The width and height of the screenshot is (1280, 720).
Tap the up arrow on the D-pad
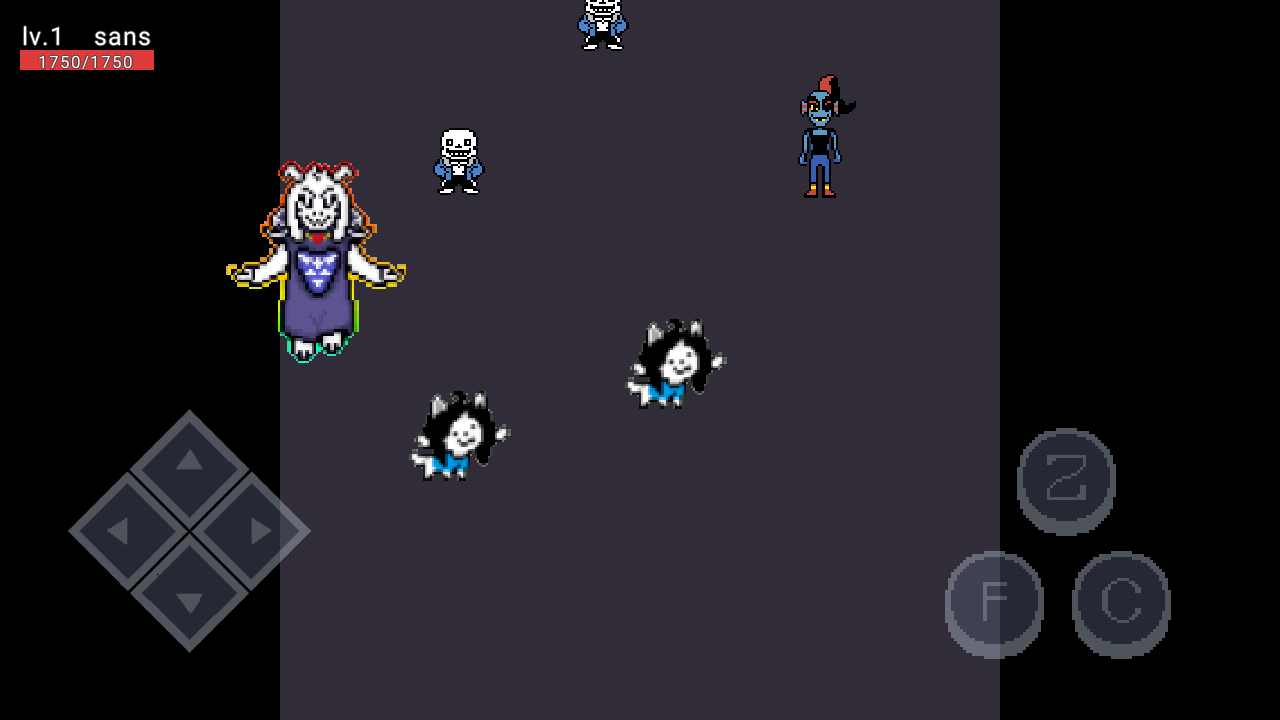click(189, 461)
